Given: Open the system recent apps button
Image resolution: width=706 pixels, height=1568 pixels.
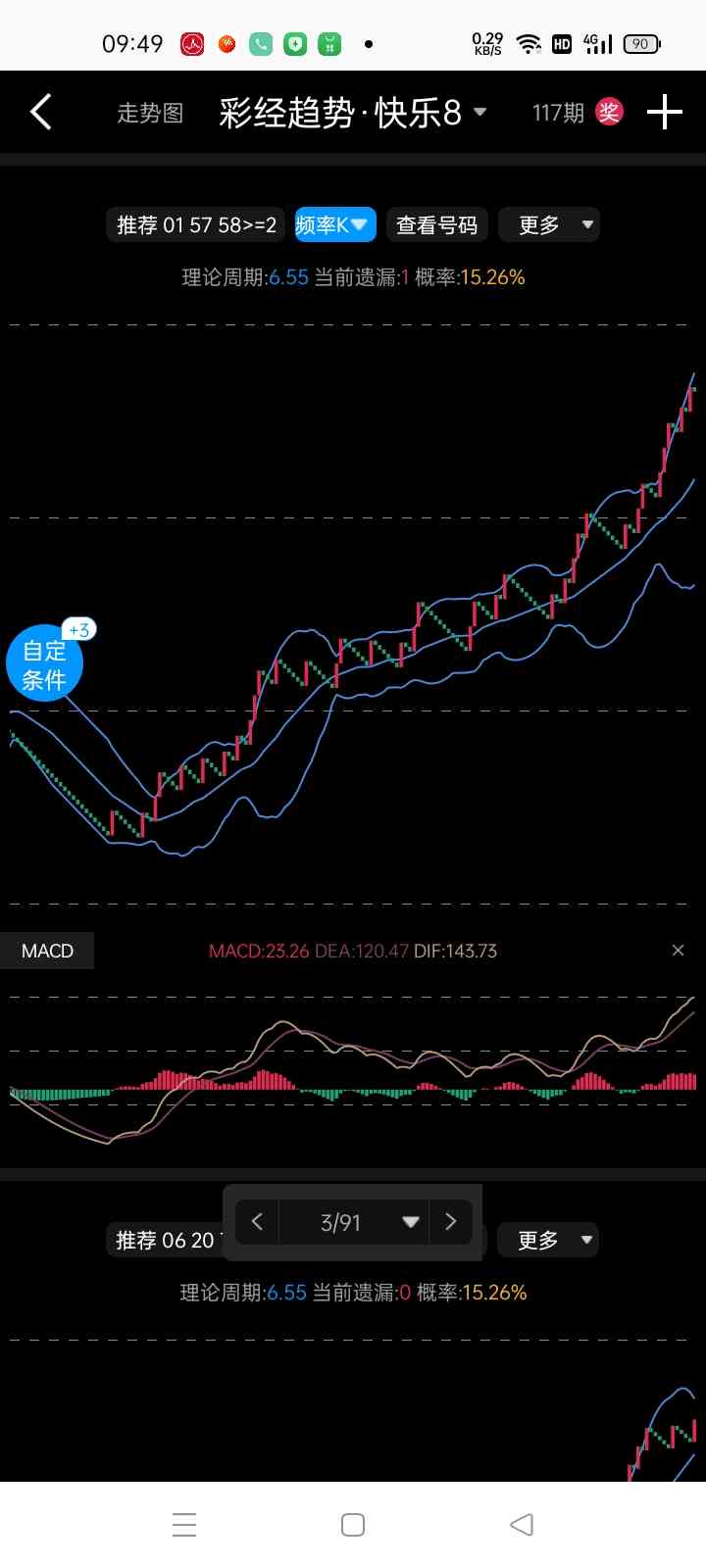Looking at the screenshot, I should 184,1525.
